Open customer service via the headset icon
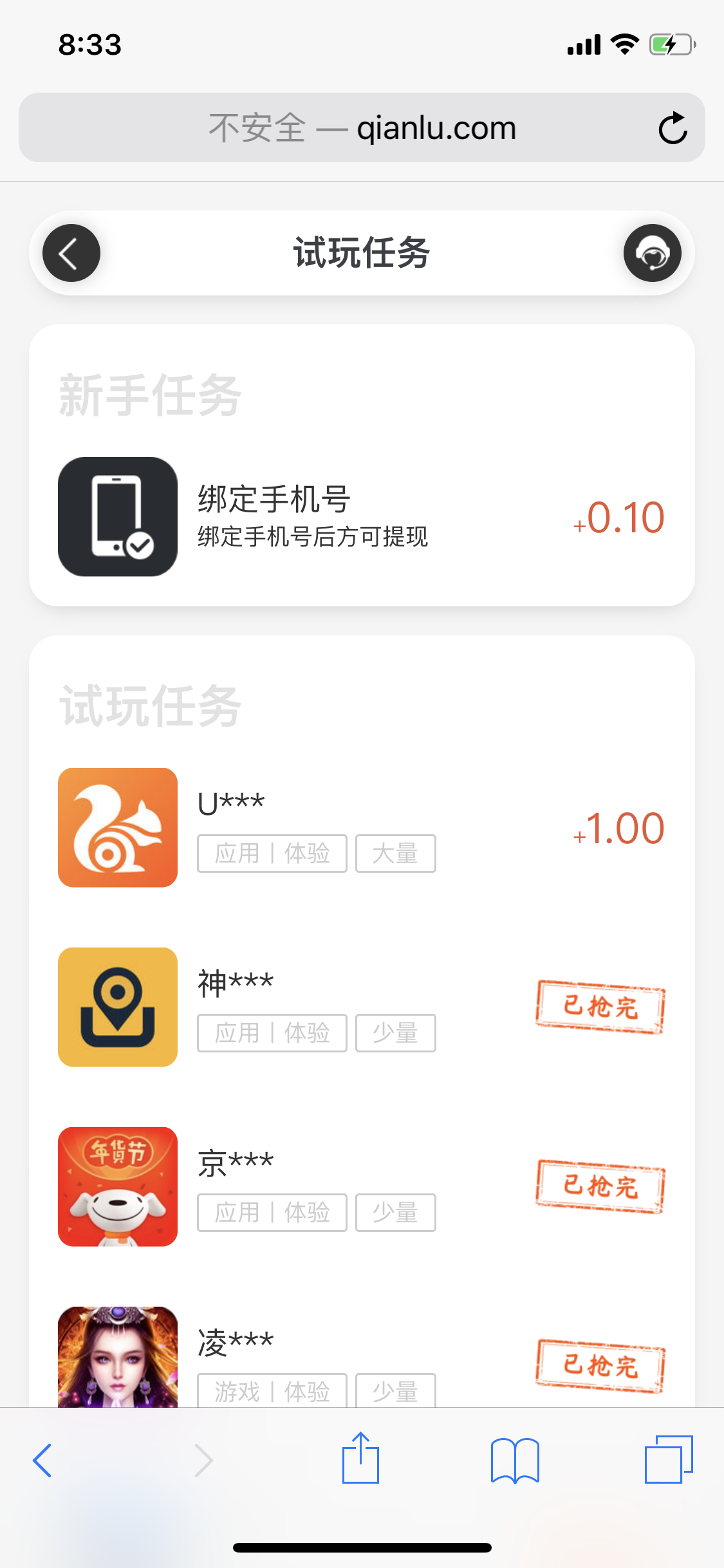The width and height of the screenshot is (724, 1568). coord(654,252)
